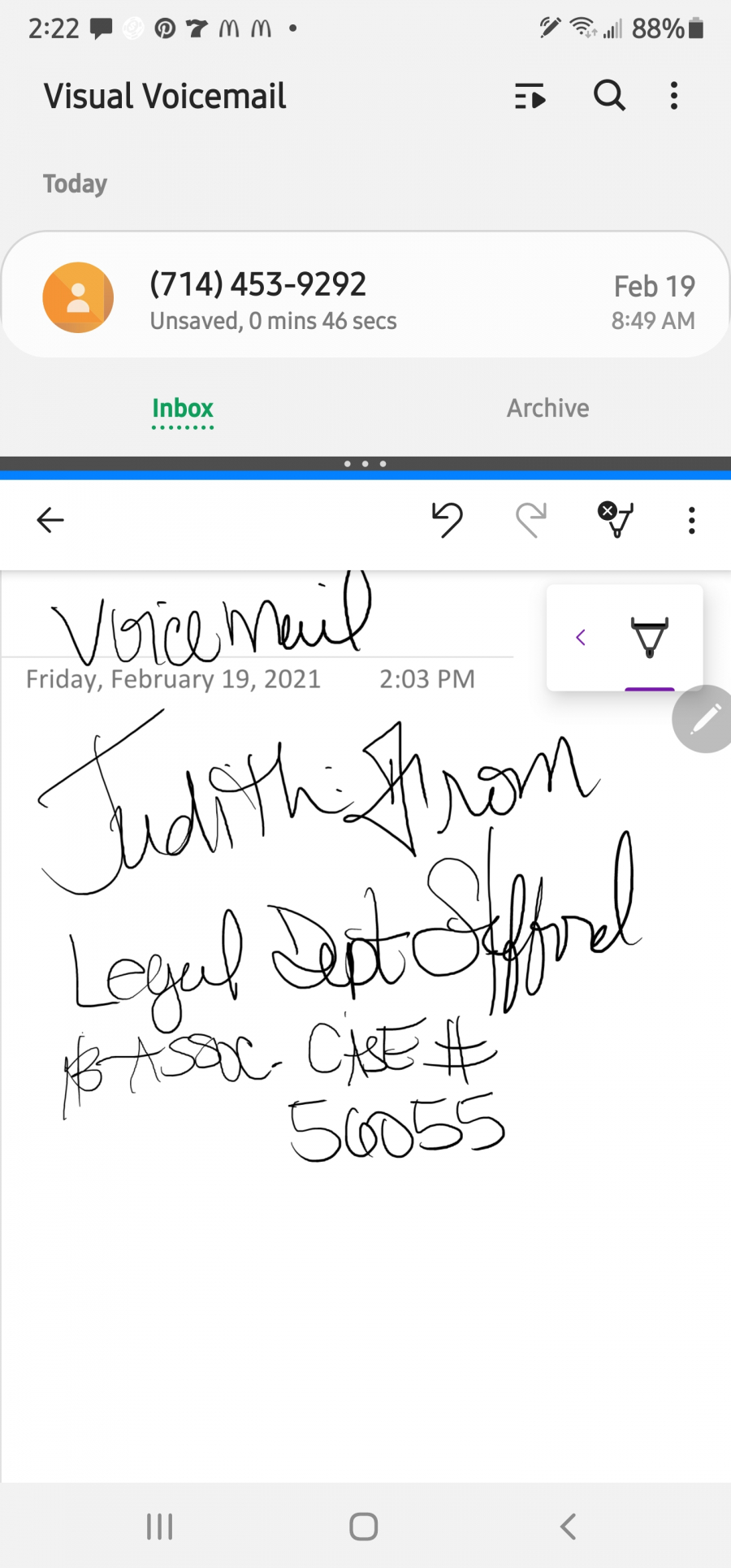
Task: Select the pen tool in the floating panel
Action: tap(650, 638)
